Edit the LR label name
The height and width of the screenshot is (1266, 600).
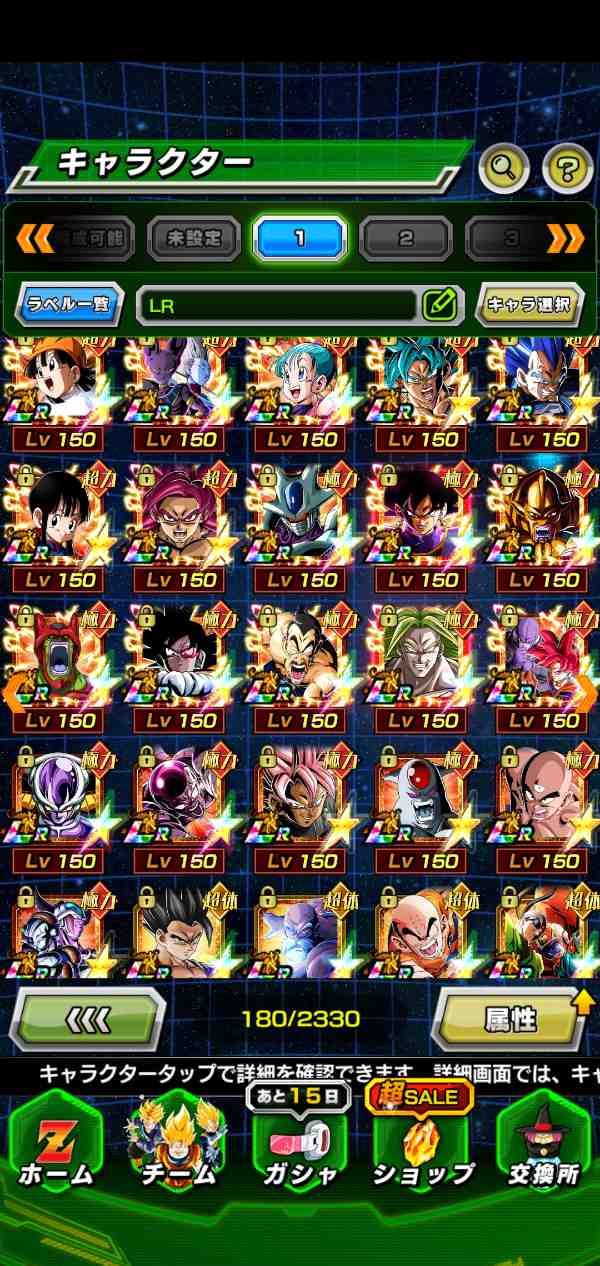[x=439, y=305]
